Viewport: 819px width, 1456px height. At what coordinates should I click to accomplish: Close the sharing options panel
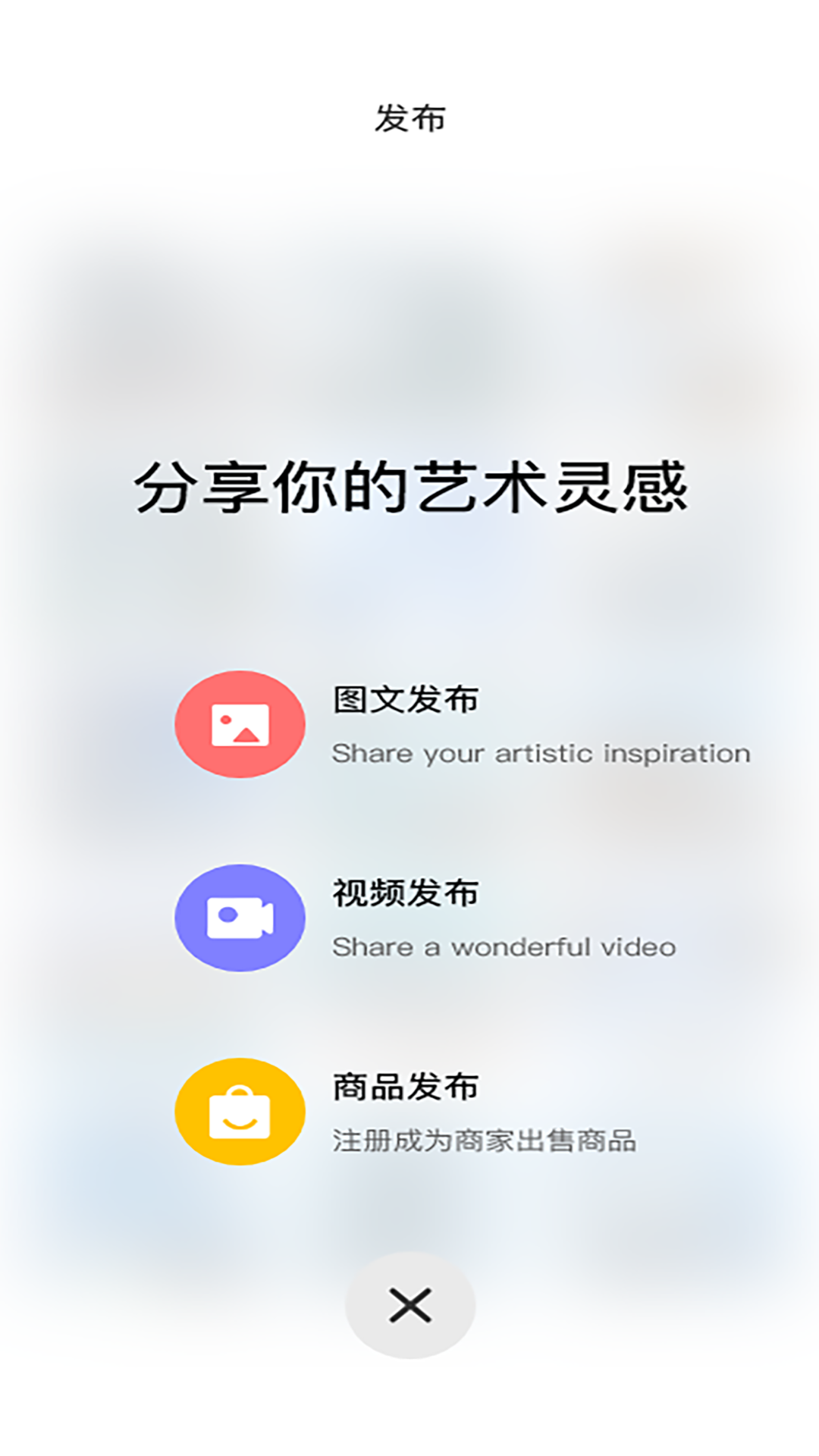pos(409,1303)
